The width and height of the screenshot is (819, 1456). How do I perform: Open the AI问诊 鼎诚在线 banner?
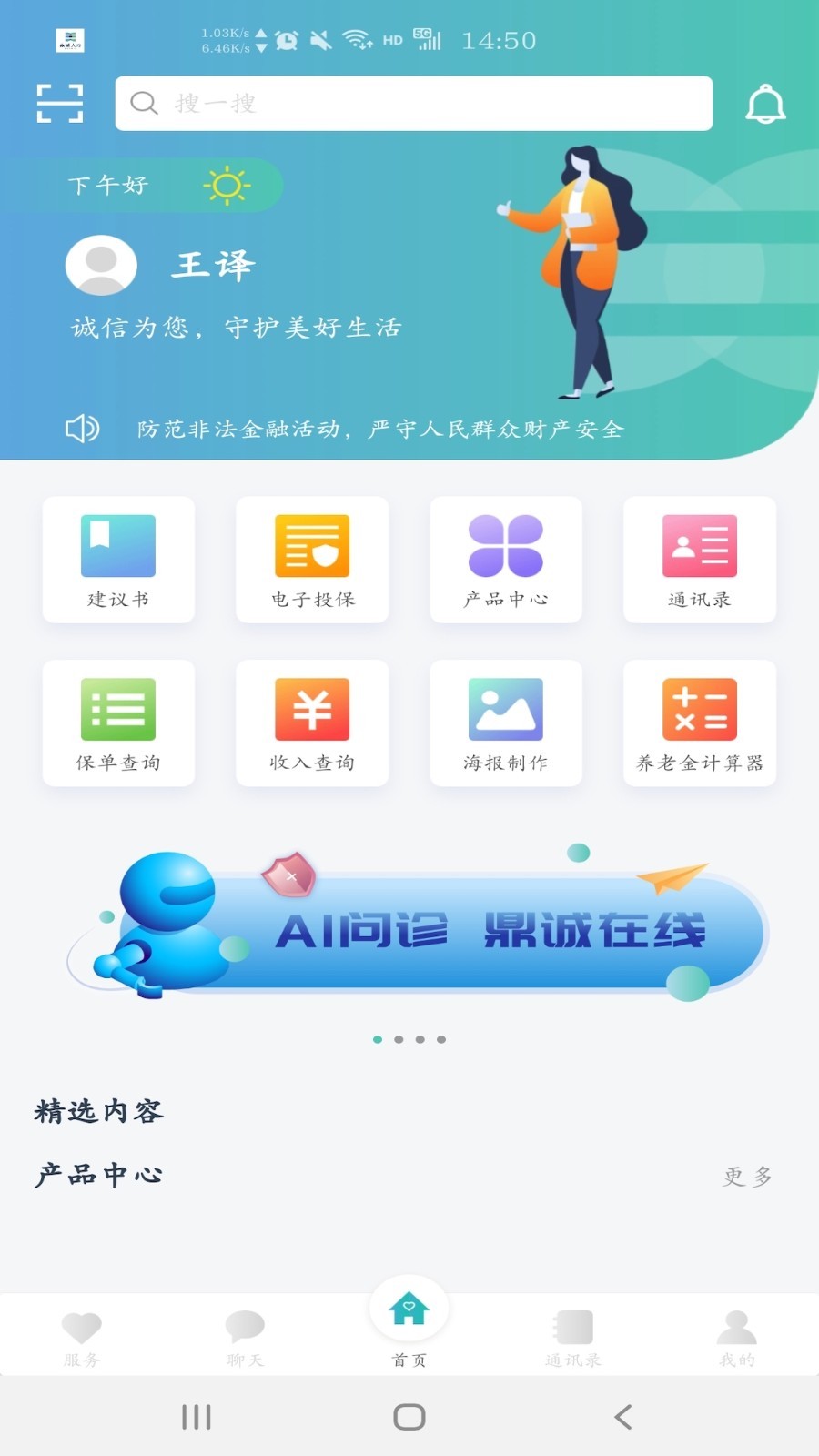click(x=419, y=928)
